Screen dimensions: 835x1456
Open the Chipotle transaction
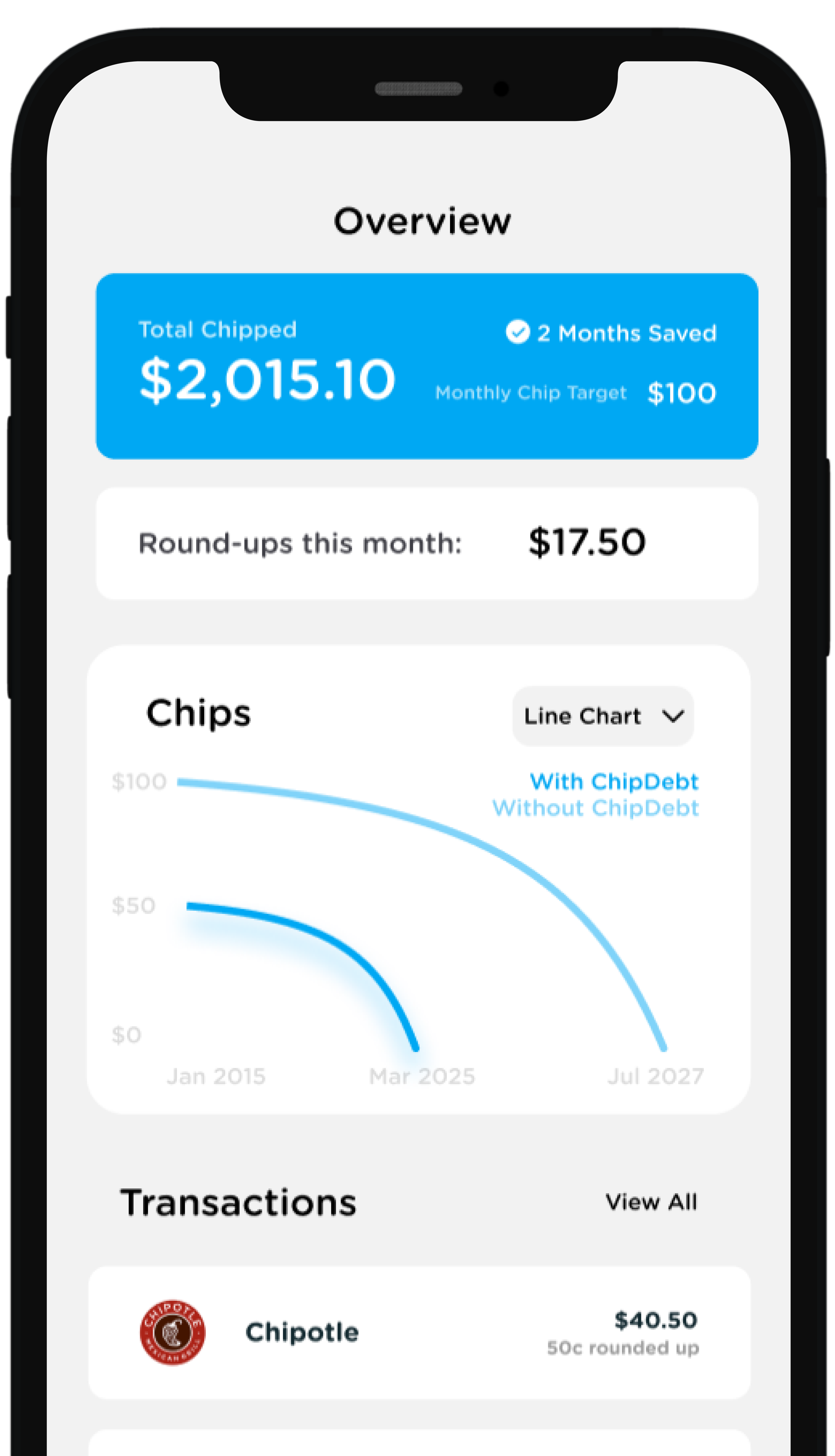pyautogui.click(x=419, y=1332)
